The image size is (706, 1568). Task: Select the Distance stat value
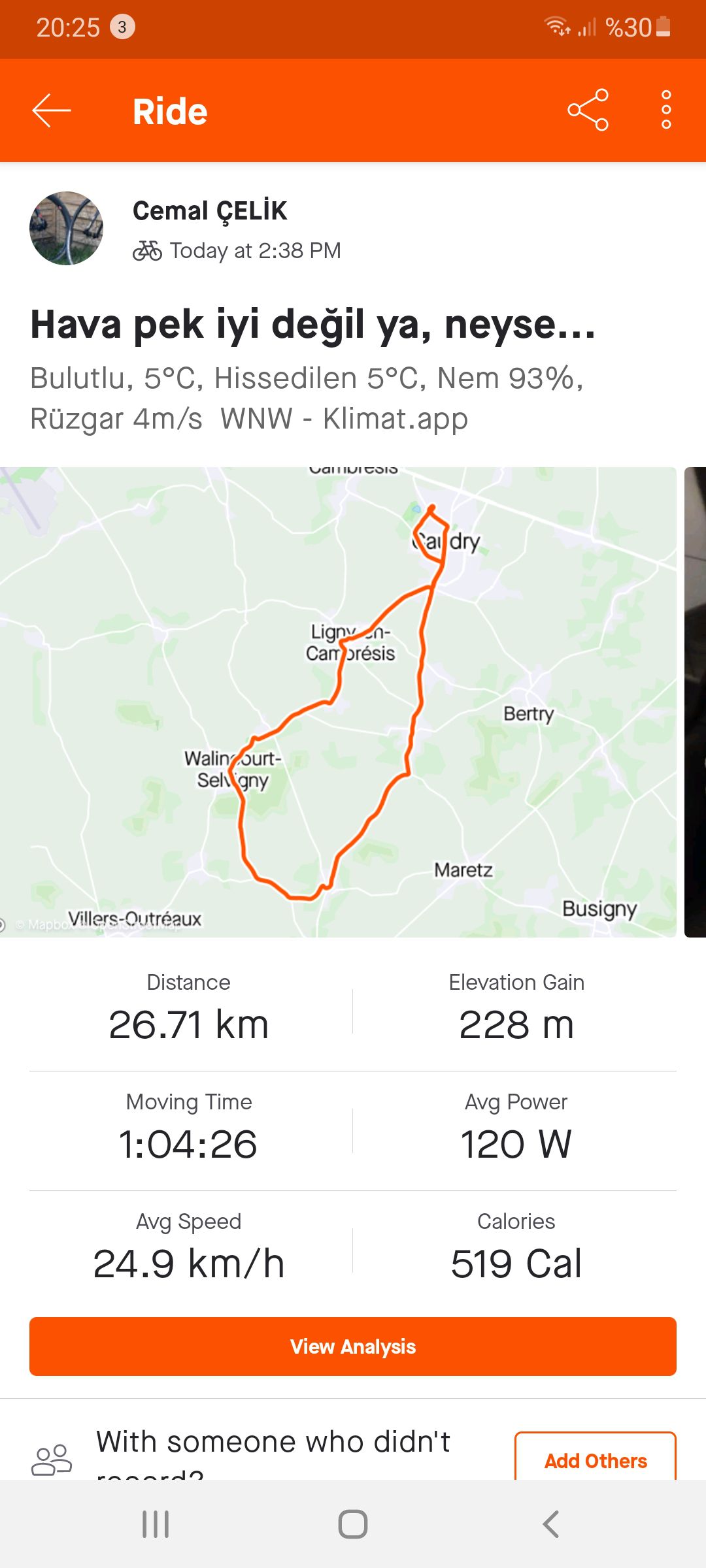click(x=188, y=1023)
